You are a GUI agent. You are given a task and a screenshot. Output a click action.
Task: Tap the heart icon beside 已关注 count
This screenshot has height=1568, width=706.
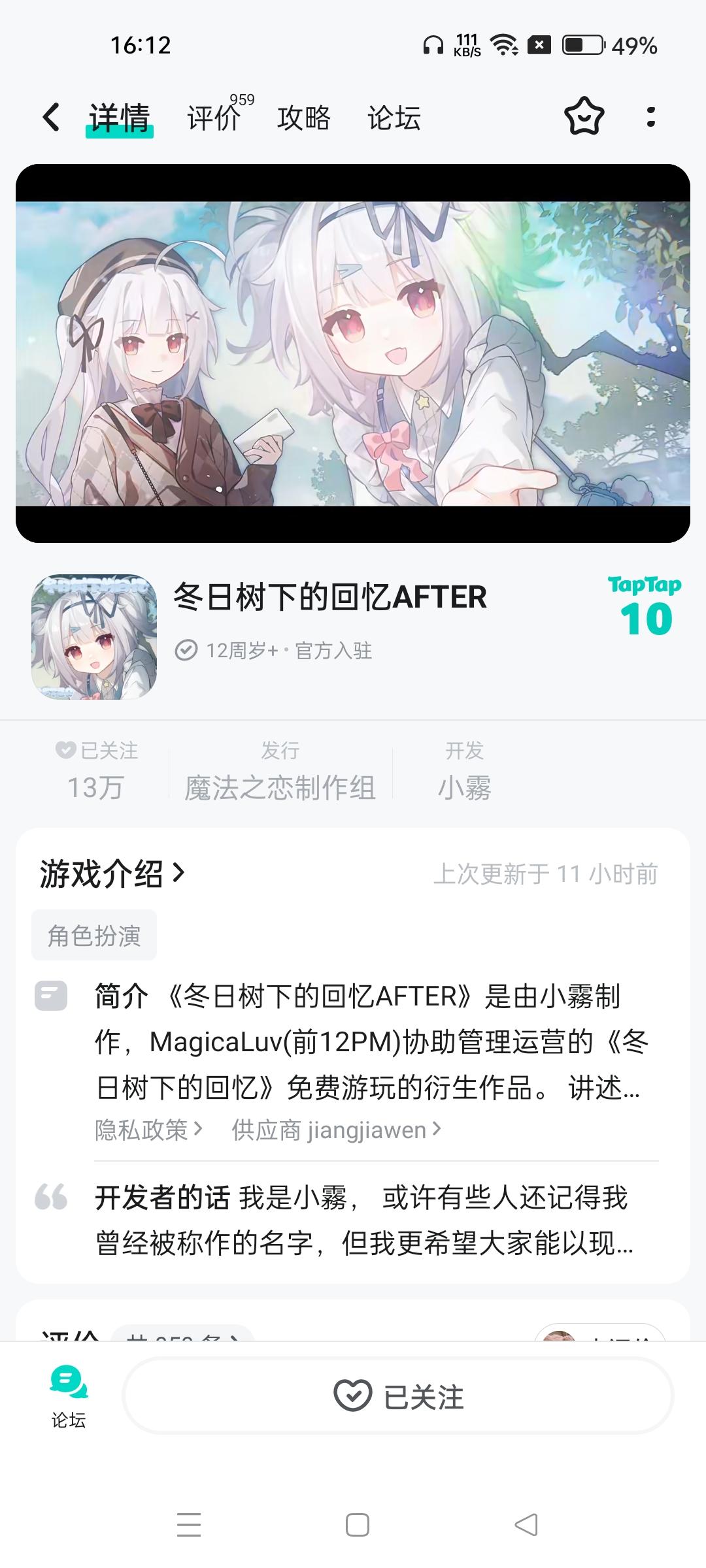(65, 751)
